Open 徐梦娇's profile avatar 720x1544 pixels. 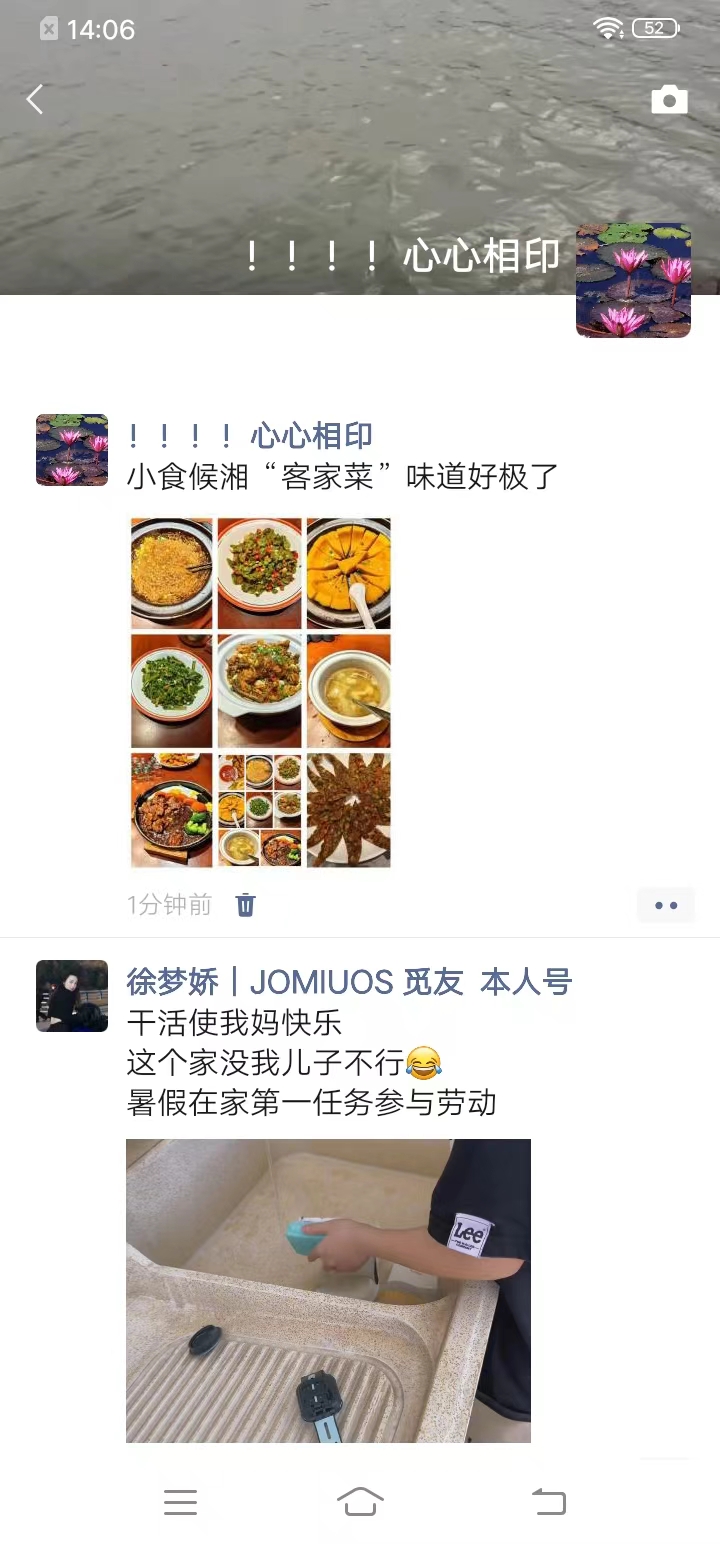(x=72, y=996)
